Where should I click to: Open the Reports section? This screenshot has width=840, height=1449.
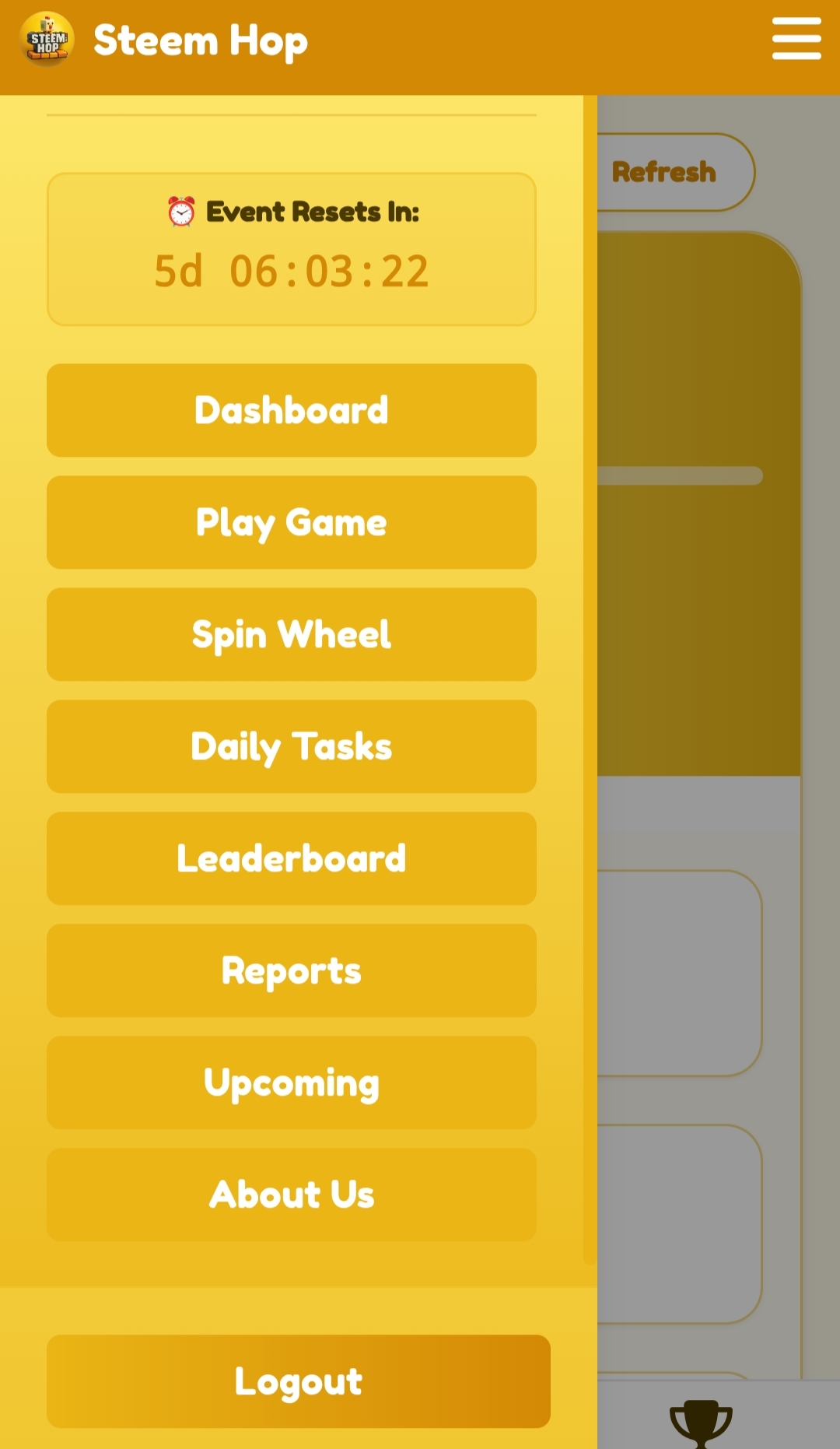[x=292, y=970]
